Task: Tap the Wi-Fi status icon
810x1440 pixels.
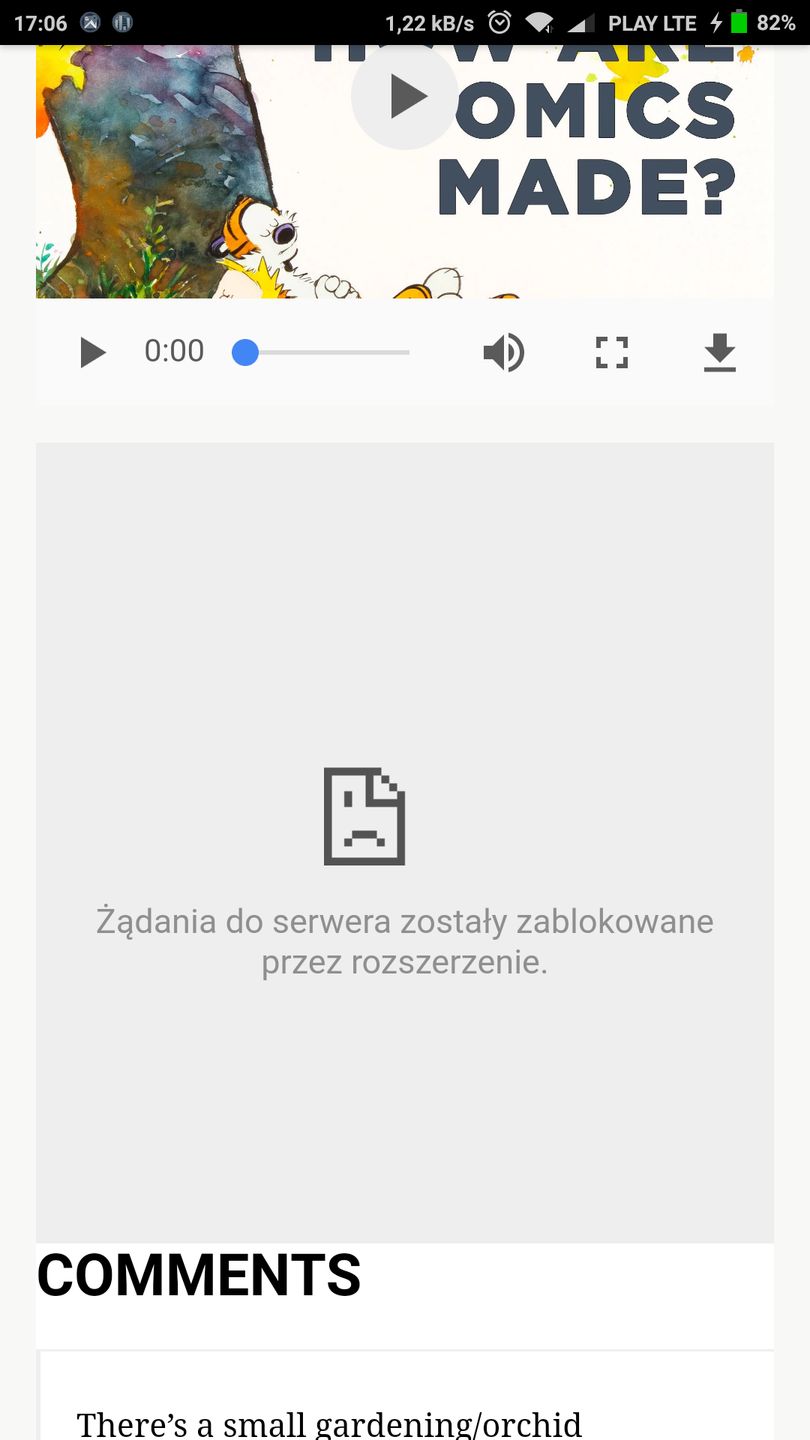Action: point(541,22)
